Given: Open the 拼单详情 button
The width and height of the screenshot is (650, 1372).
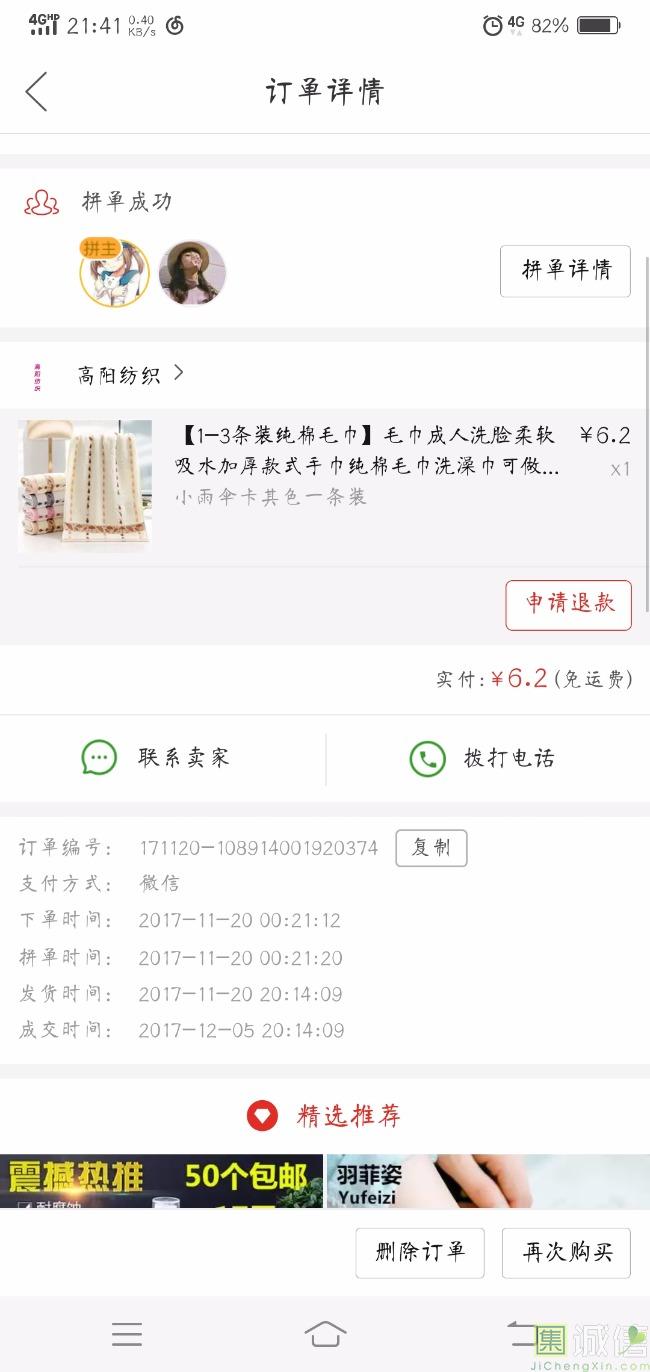Looking at the screenshot, I should click(565, 271).
